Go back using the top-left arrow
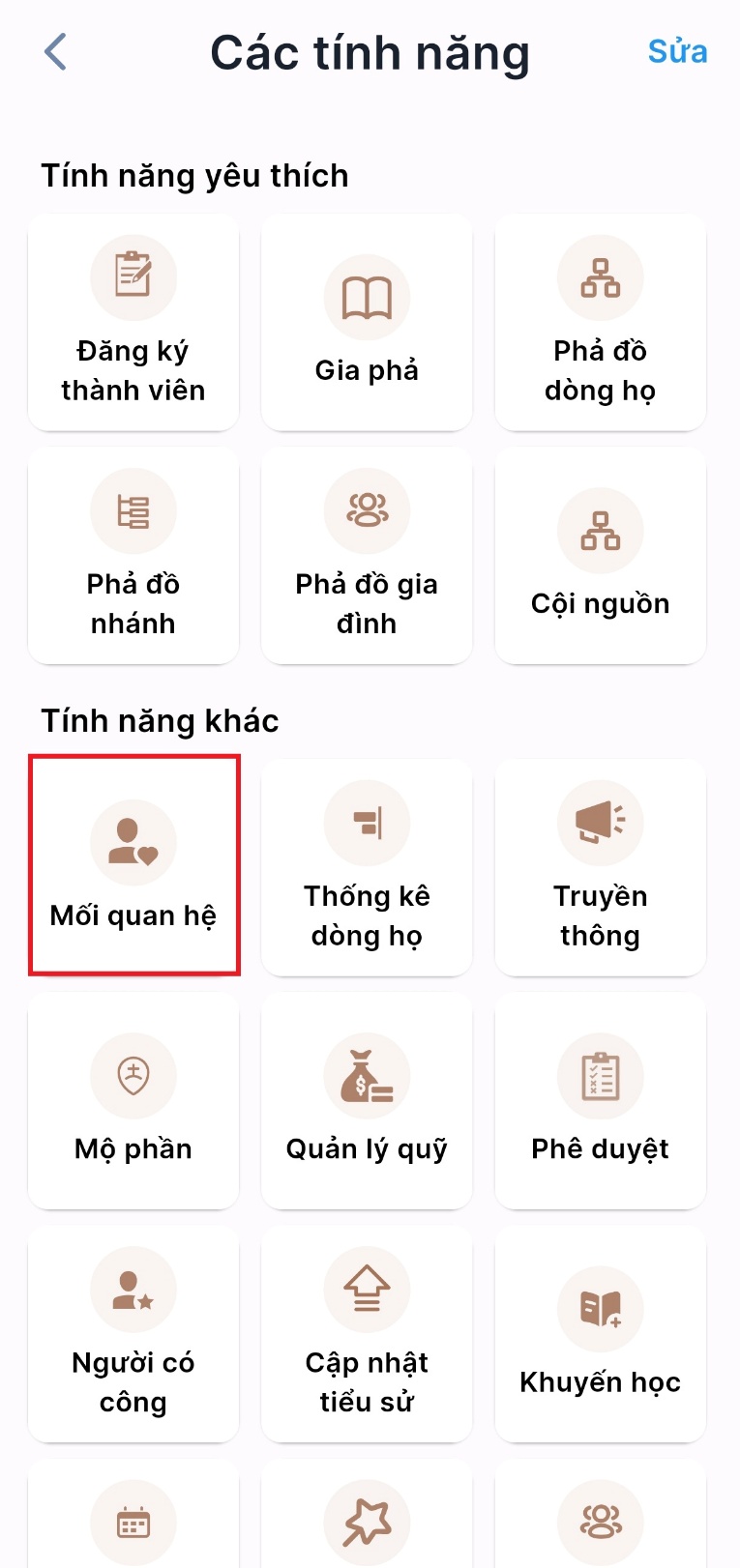This screenshot has width=740, height=1568. pos(56,52)
